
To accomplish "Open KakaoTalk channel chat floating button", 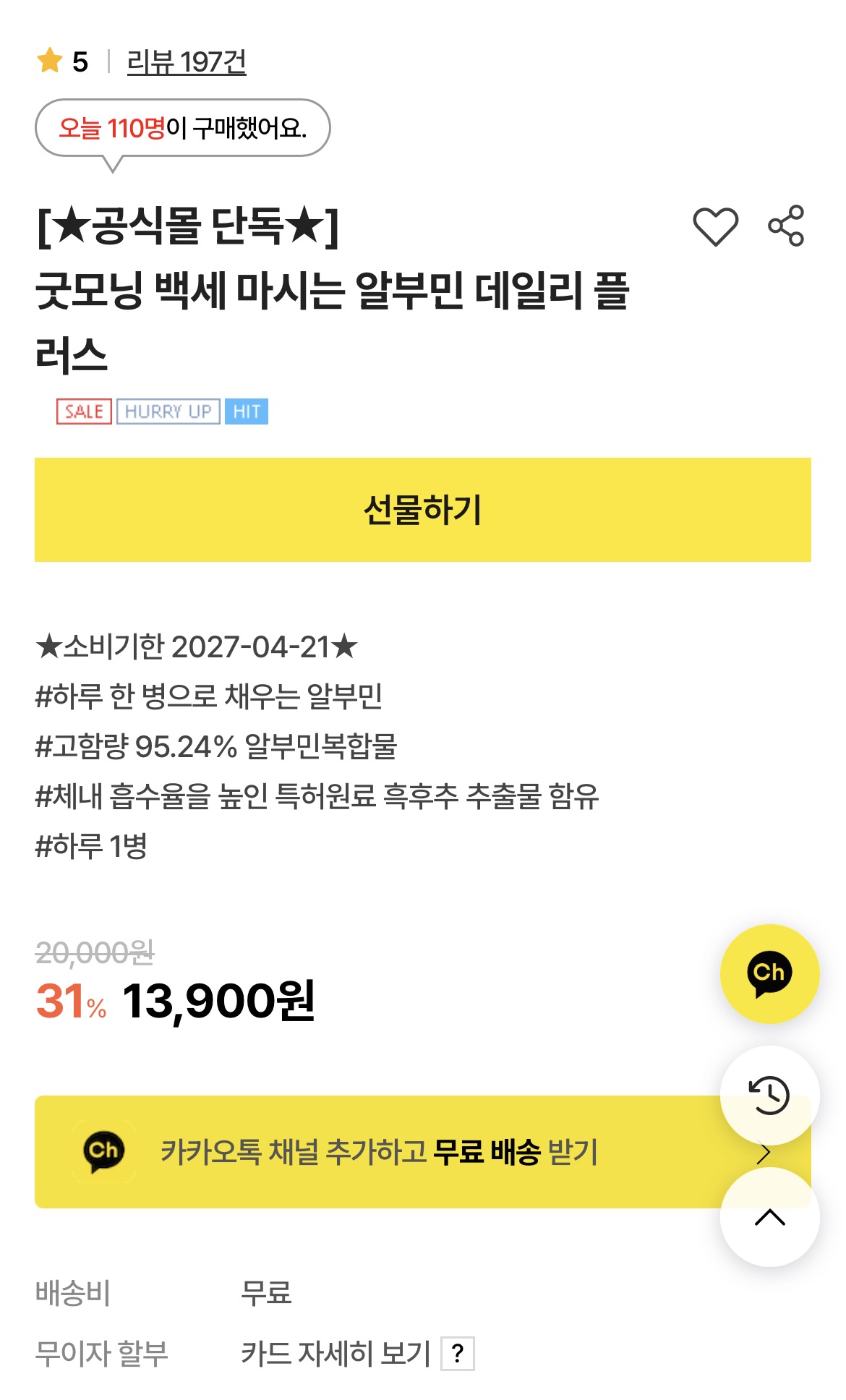I will tap(770, 974).
